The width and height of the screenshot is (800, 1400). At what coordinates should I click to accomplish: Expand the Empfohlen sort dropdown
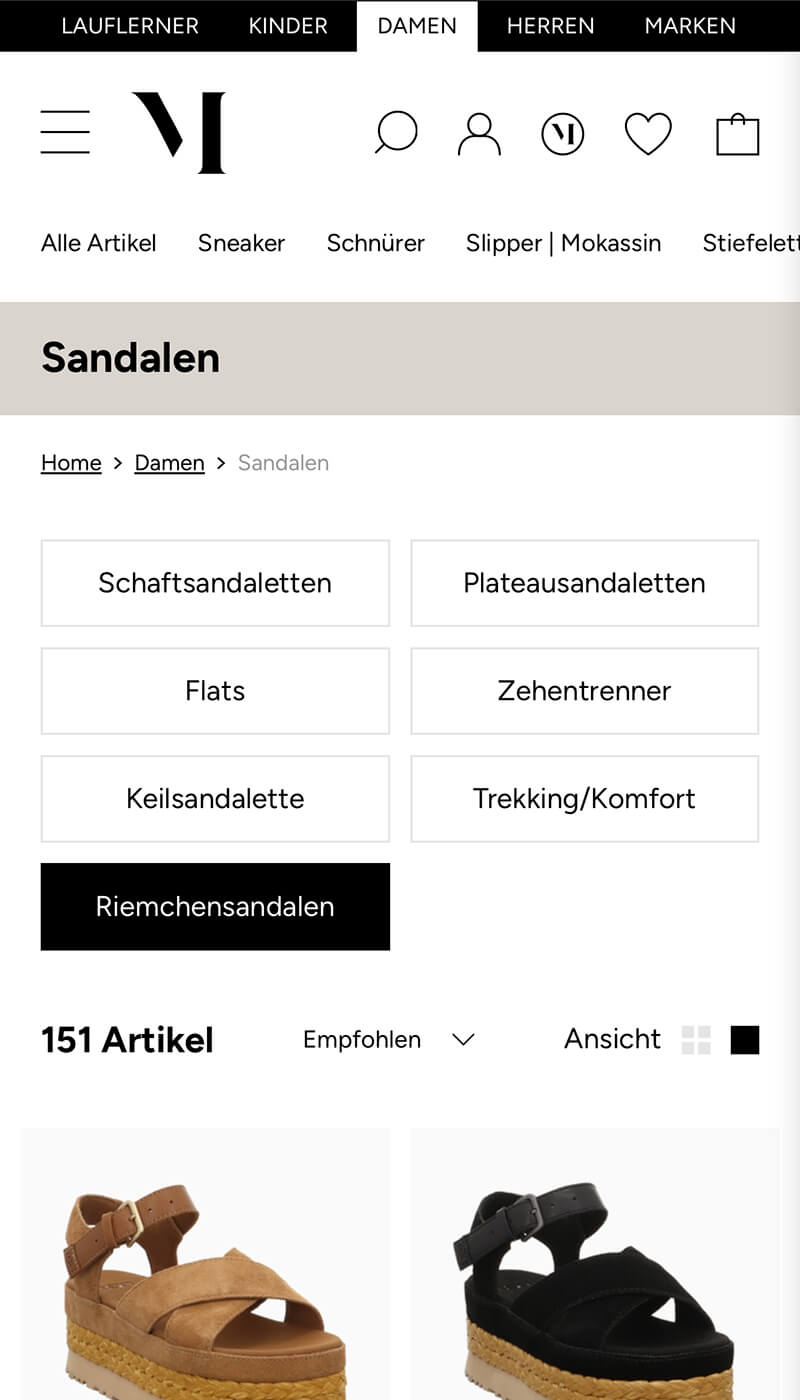(388, 1040)
